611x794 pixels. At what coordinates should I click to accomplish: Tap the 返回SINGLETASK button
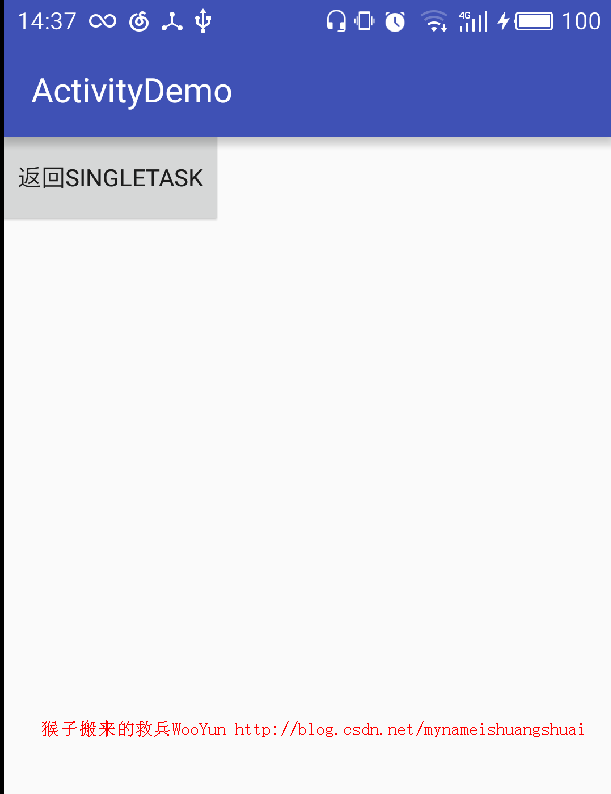pyautogui.click(x=110, y=178)
